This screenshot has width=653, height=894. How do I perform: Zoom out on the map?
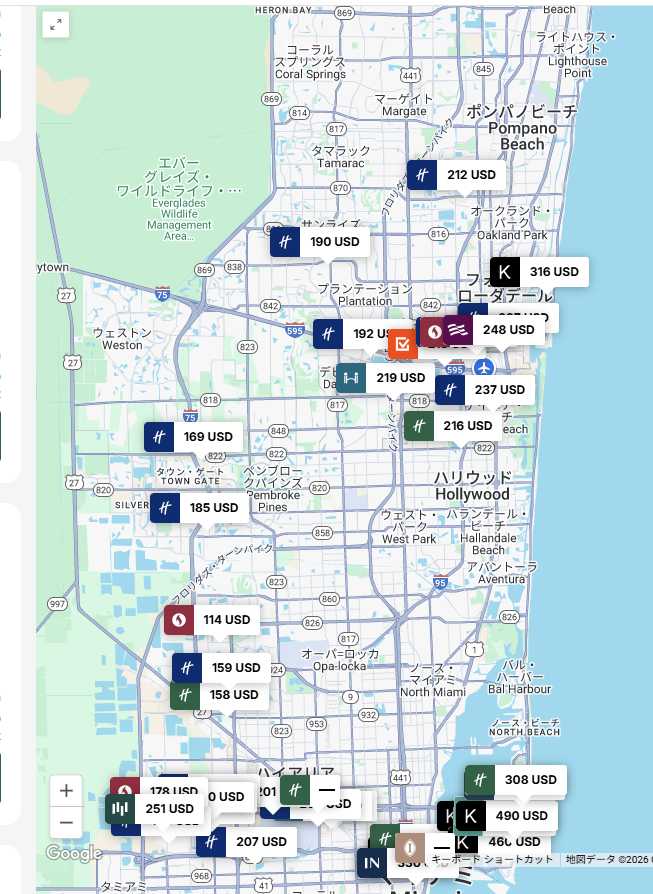(x=66, y=824)
